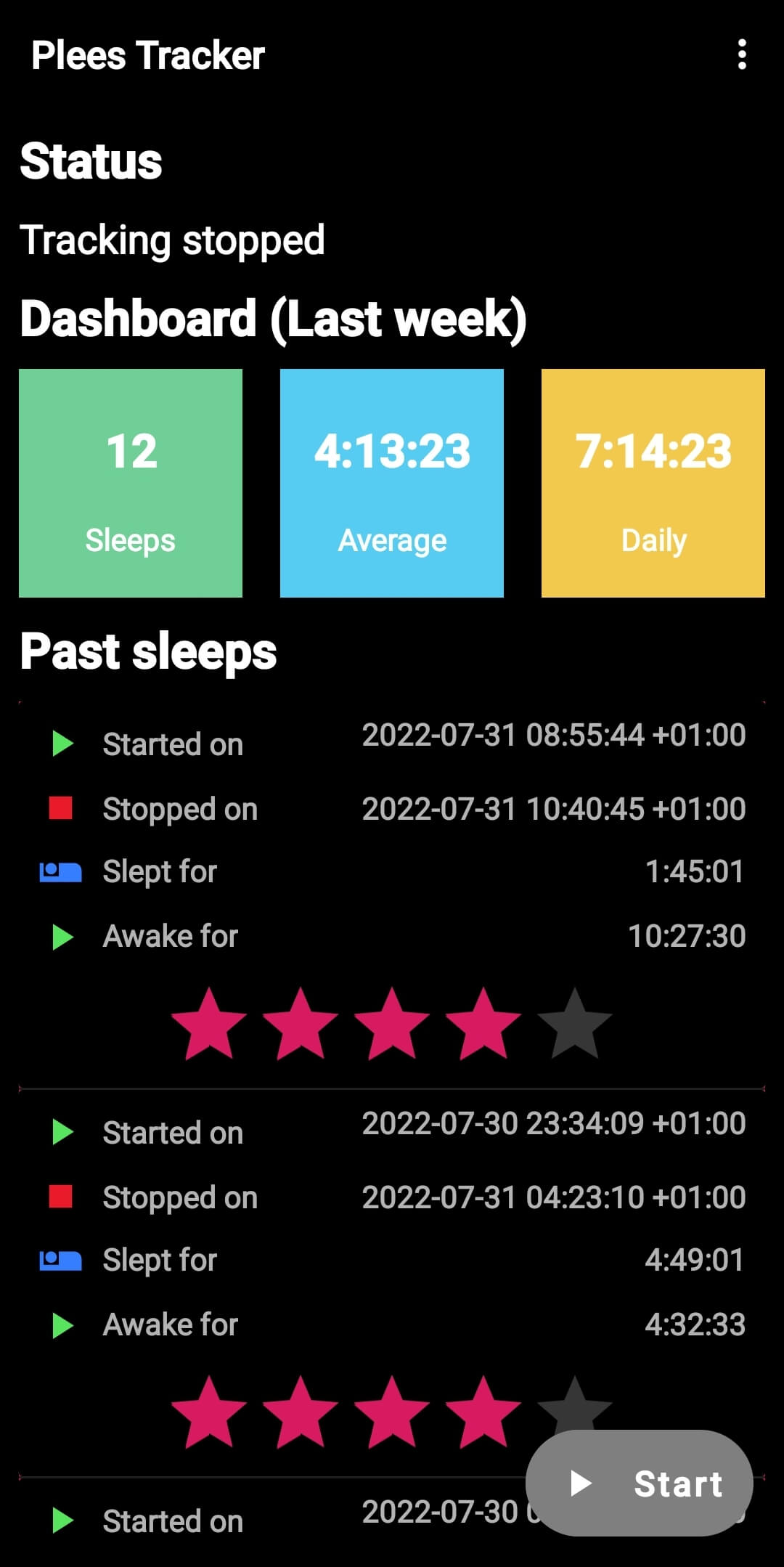Give the 4:49:01 sleep two stars

[300, 1413]
